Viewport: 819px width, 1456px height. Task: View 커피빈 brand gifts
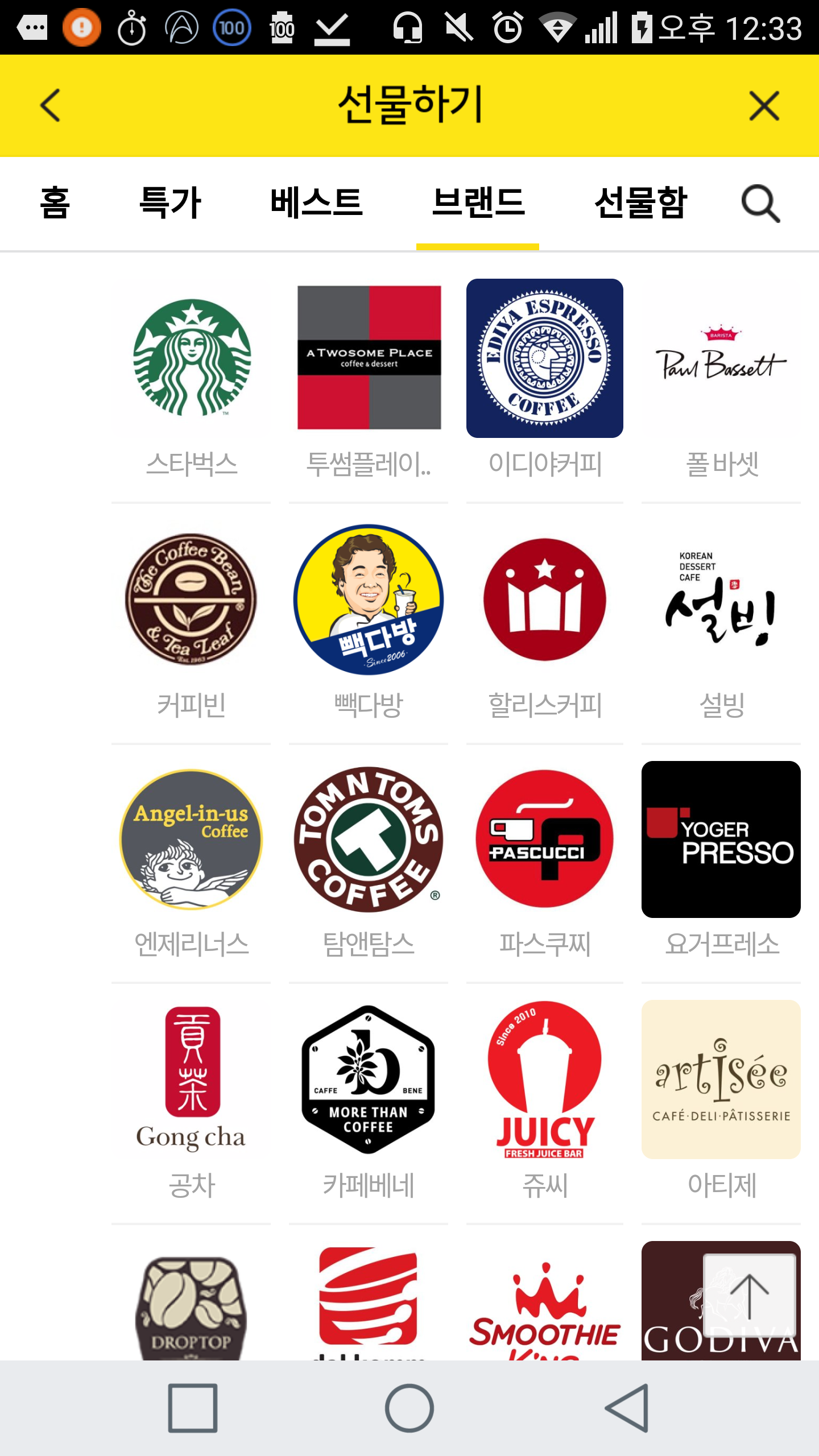(x=192, y=620)
